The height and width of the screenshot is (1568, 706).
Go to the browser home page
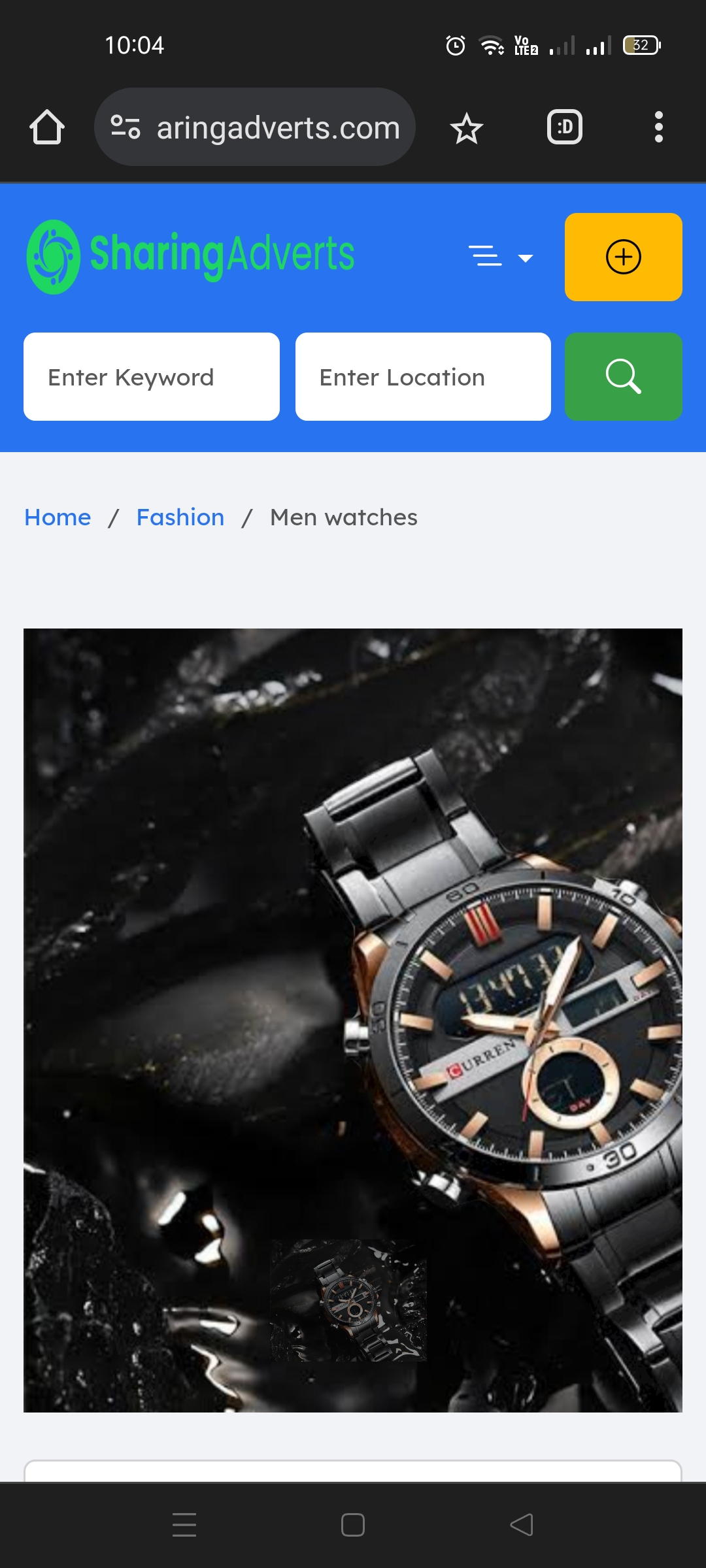47,127
